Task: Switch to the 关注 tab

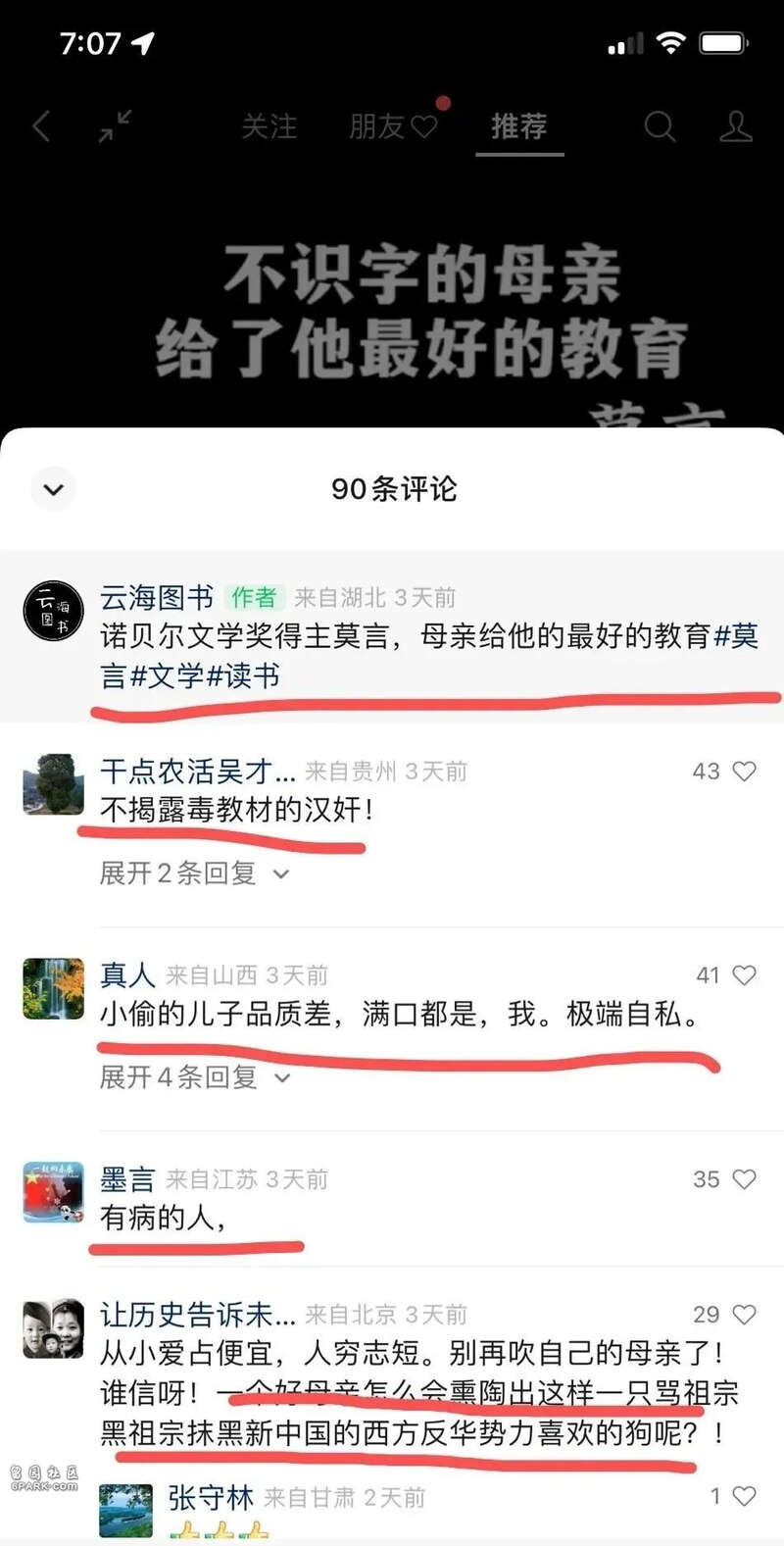Action: [269, 127]
